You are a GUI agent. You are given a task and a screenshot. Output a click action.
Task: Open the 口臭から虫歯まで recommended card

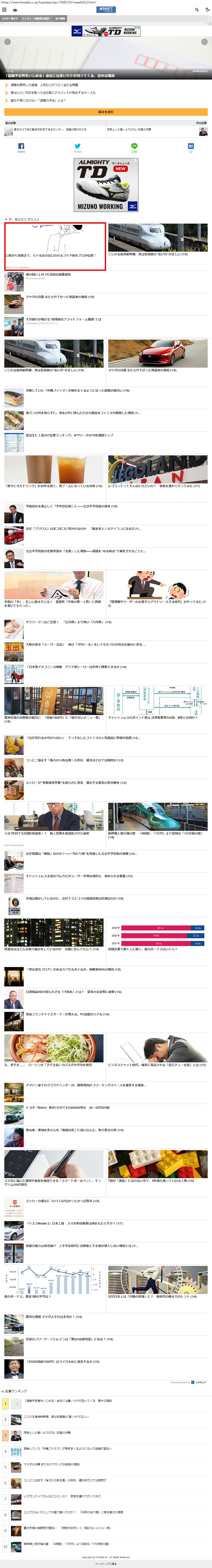tap(55, 246)
